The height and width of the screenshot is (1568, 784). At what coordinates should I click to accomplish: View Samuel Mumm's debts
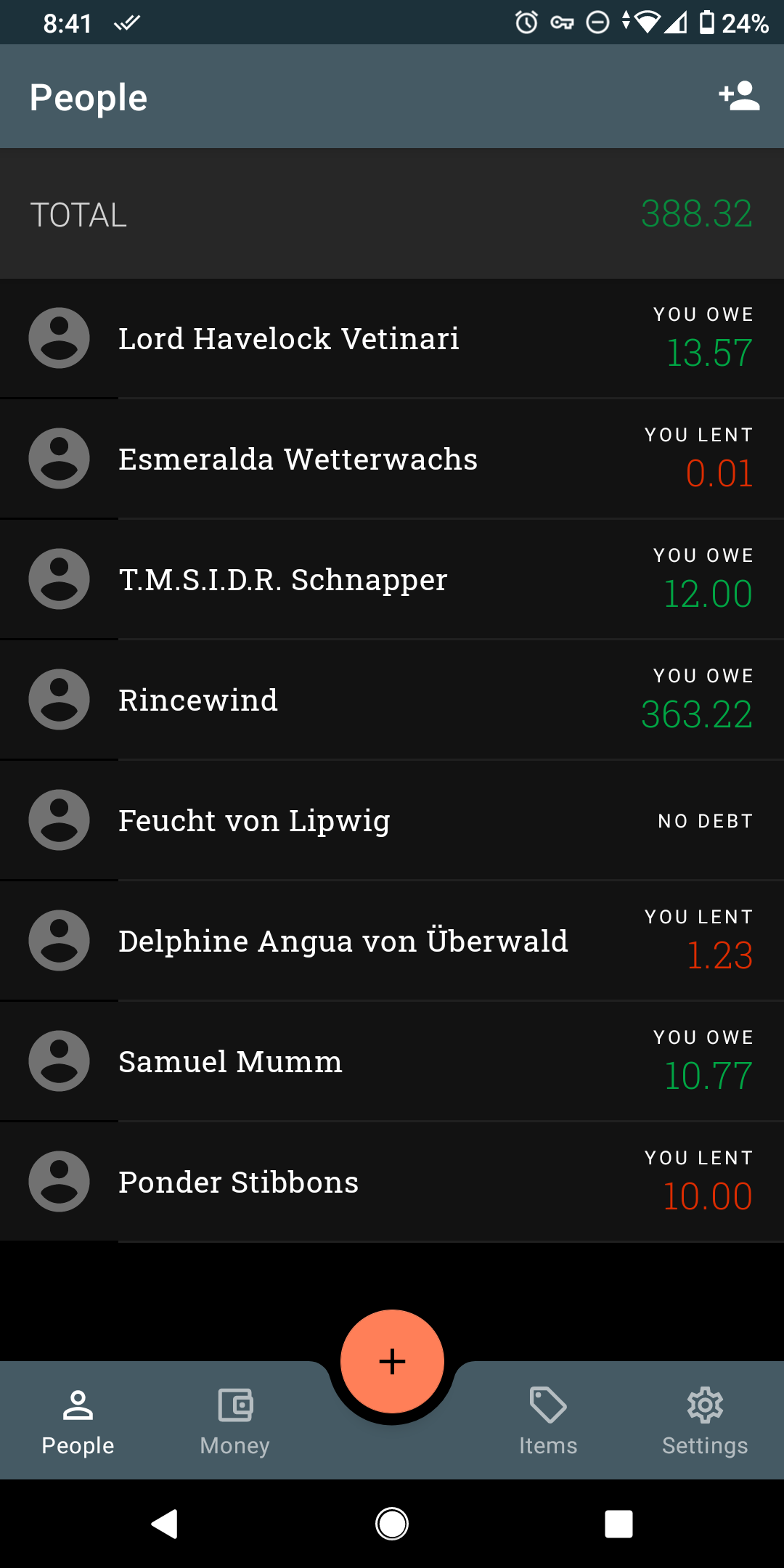click(392, 1061)
